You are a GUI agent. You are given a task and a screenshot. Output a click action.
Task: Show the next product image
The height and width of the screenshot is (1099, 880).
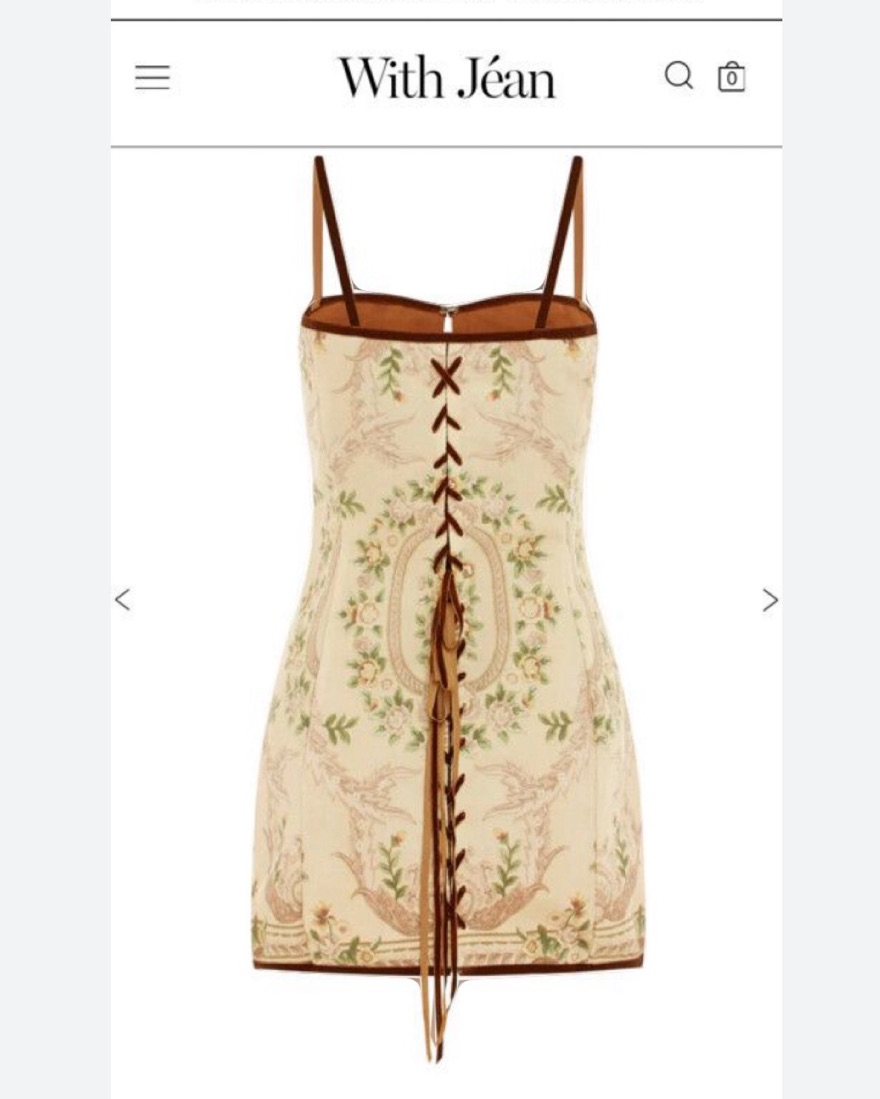point(769,600)
